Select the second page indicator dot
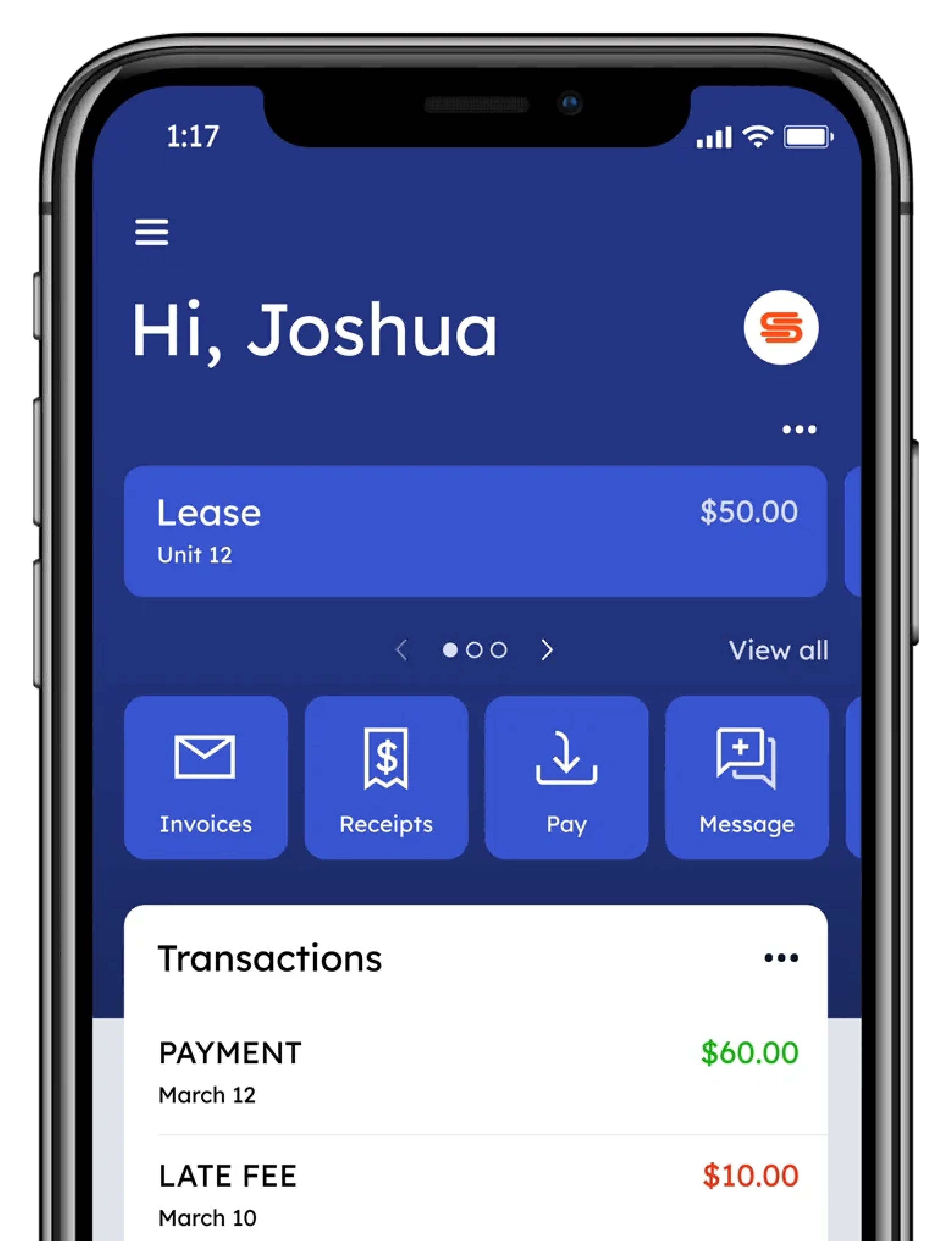This screenshot has height=1241, width=952. click(474, 650)
